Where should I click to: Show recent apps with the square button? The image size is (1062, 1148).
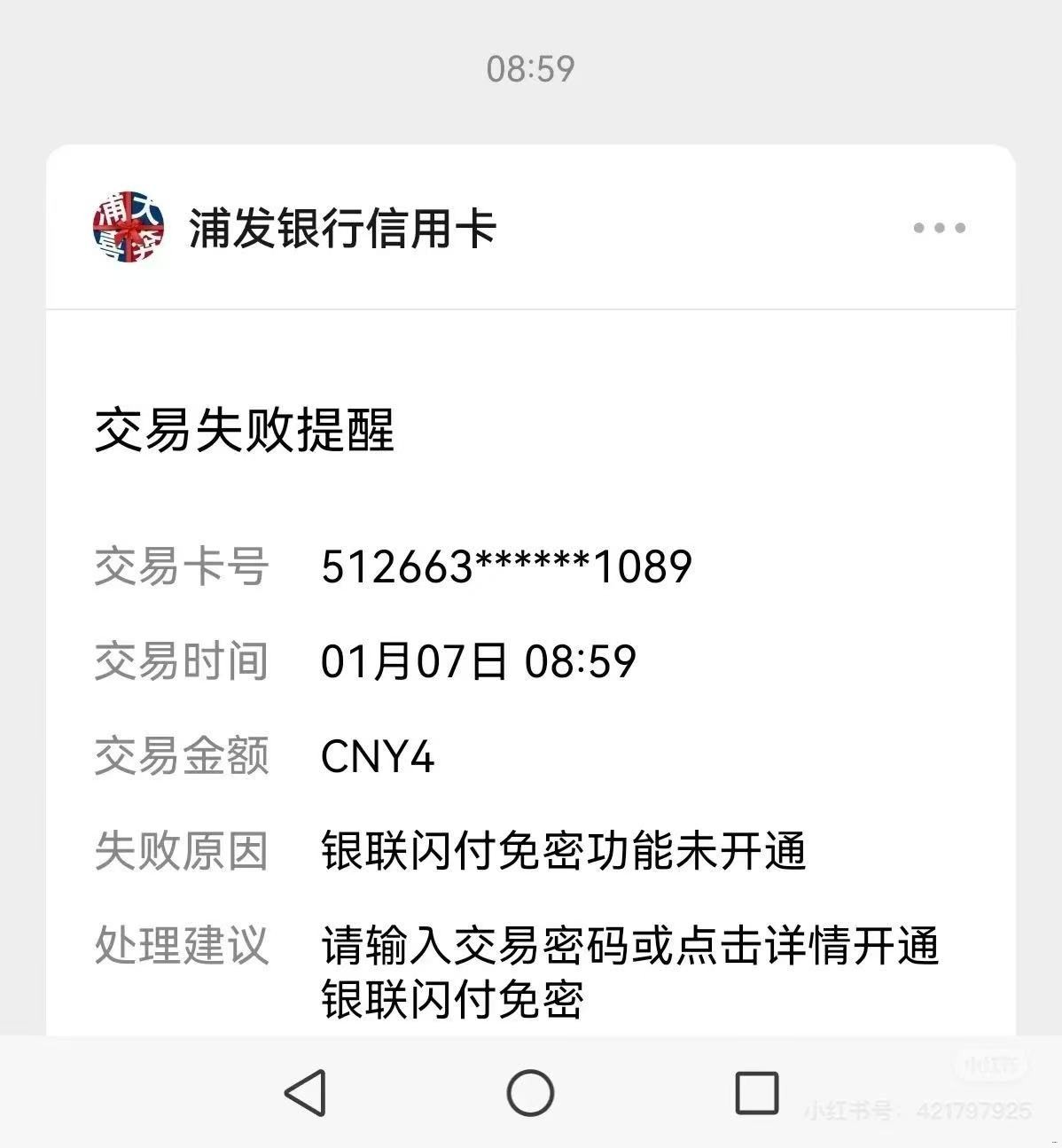(756, 1092)
